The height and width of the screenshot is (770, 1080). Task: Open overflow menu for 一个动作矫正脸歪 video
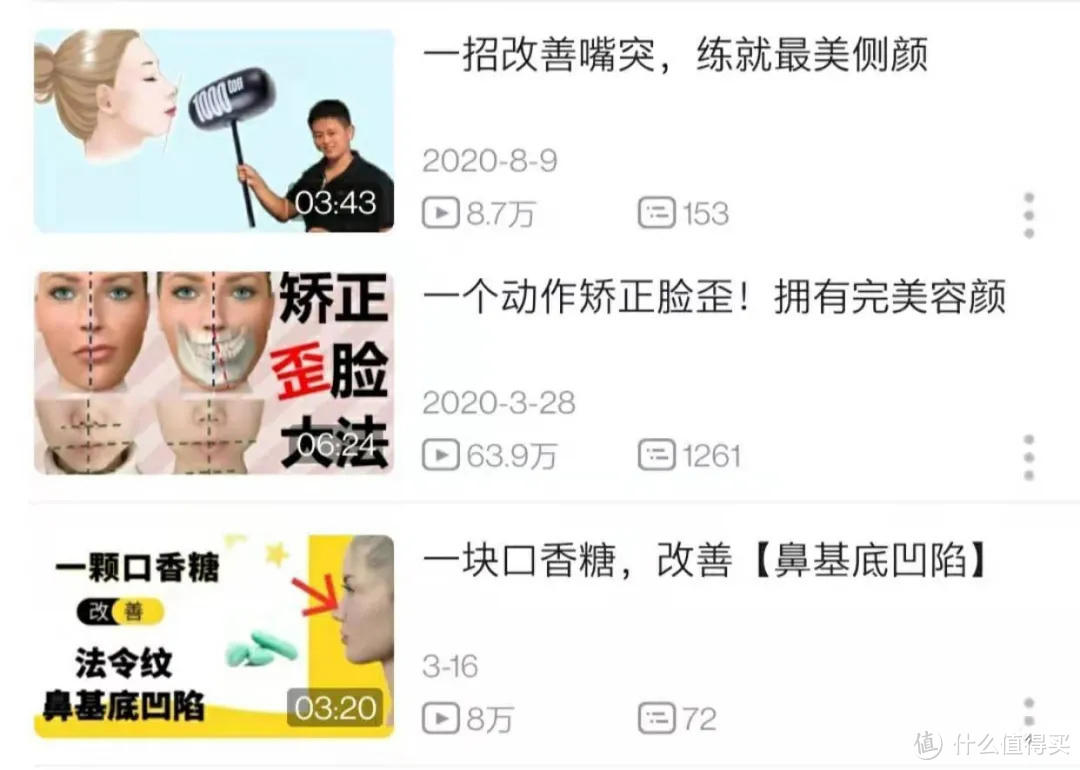pos(1028,457)
